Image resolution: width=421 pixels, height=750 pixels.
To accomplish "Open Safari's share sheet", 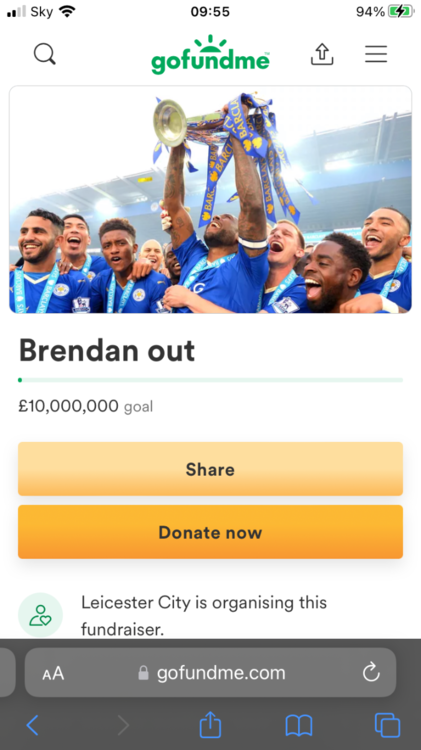I will click(210, 724).
